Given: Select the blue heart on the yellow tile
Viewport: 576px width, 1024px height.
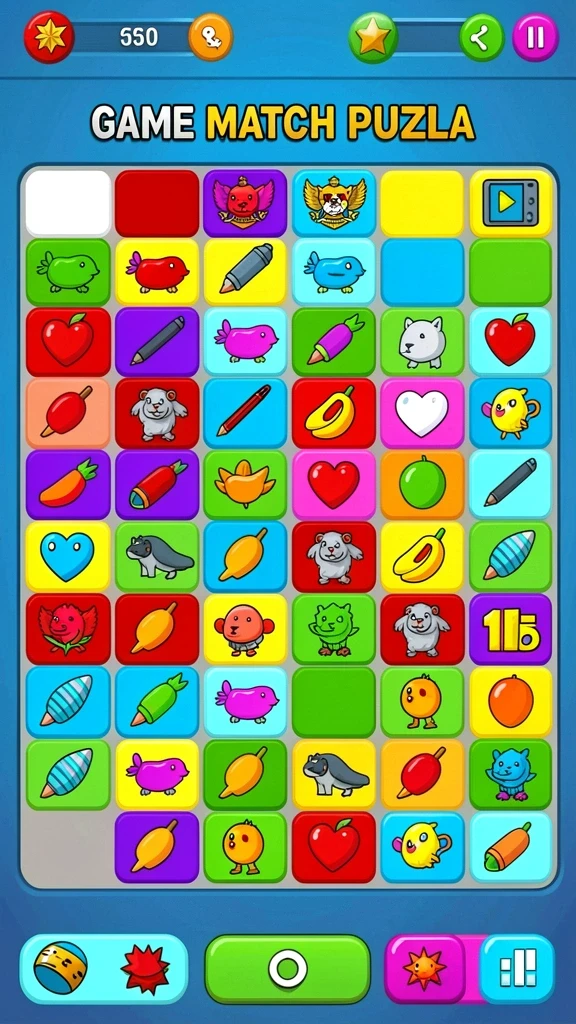Looking at the screenshot, I should [68, 556].
